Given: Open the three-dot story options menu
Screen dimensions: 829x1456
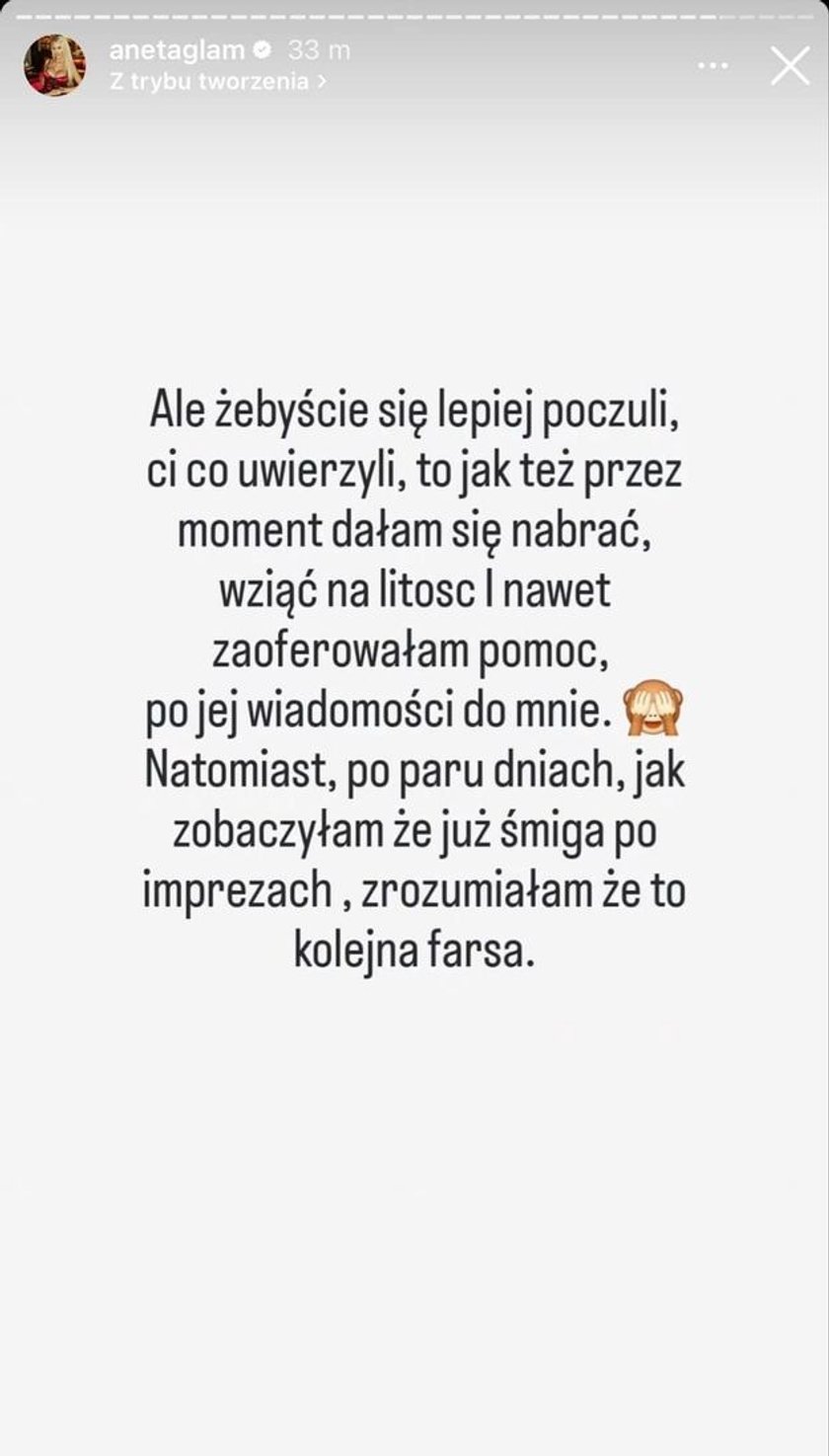Looking at the screenshot, I should pyautogui.click(x=713, y=66).
